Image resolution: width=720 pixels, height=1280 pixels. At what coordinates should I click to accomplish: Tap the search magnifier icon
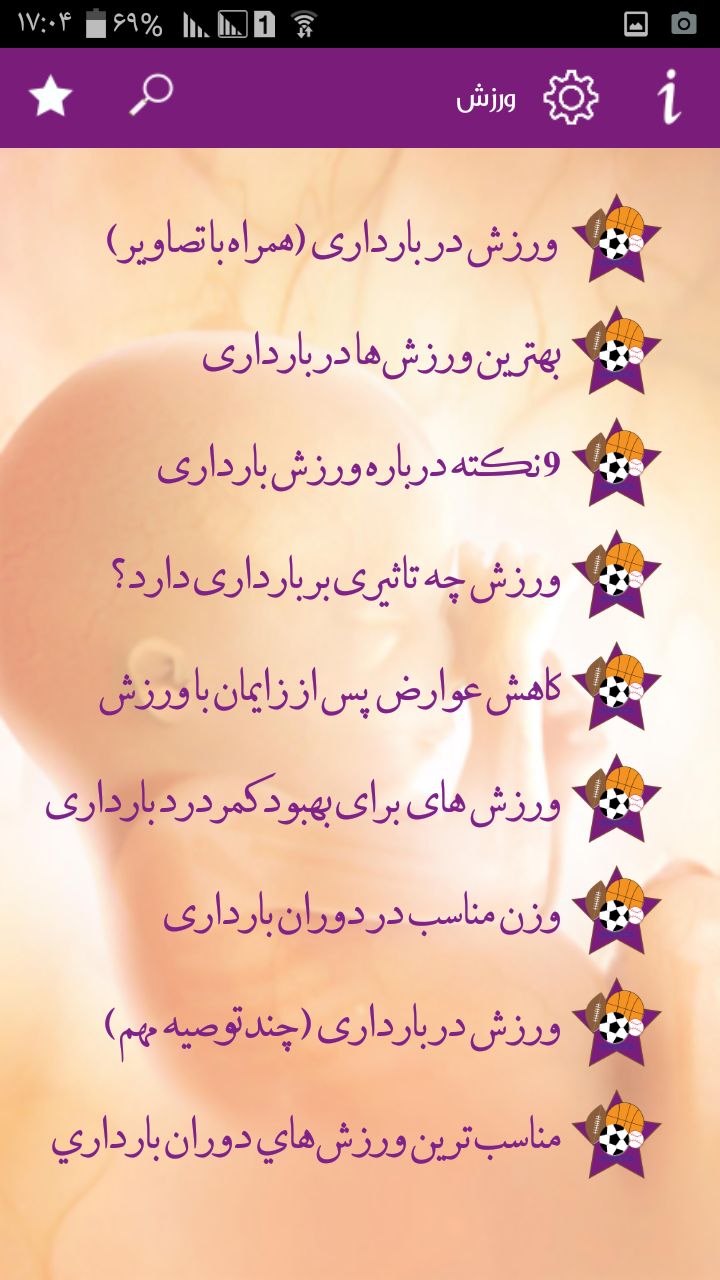(x=151, y=96)
